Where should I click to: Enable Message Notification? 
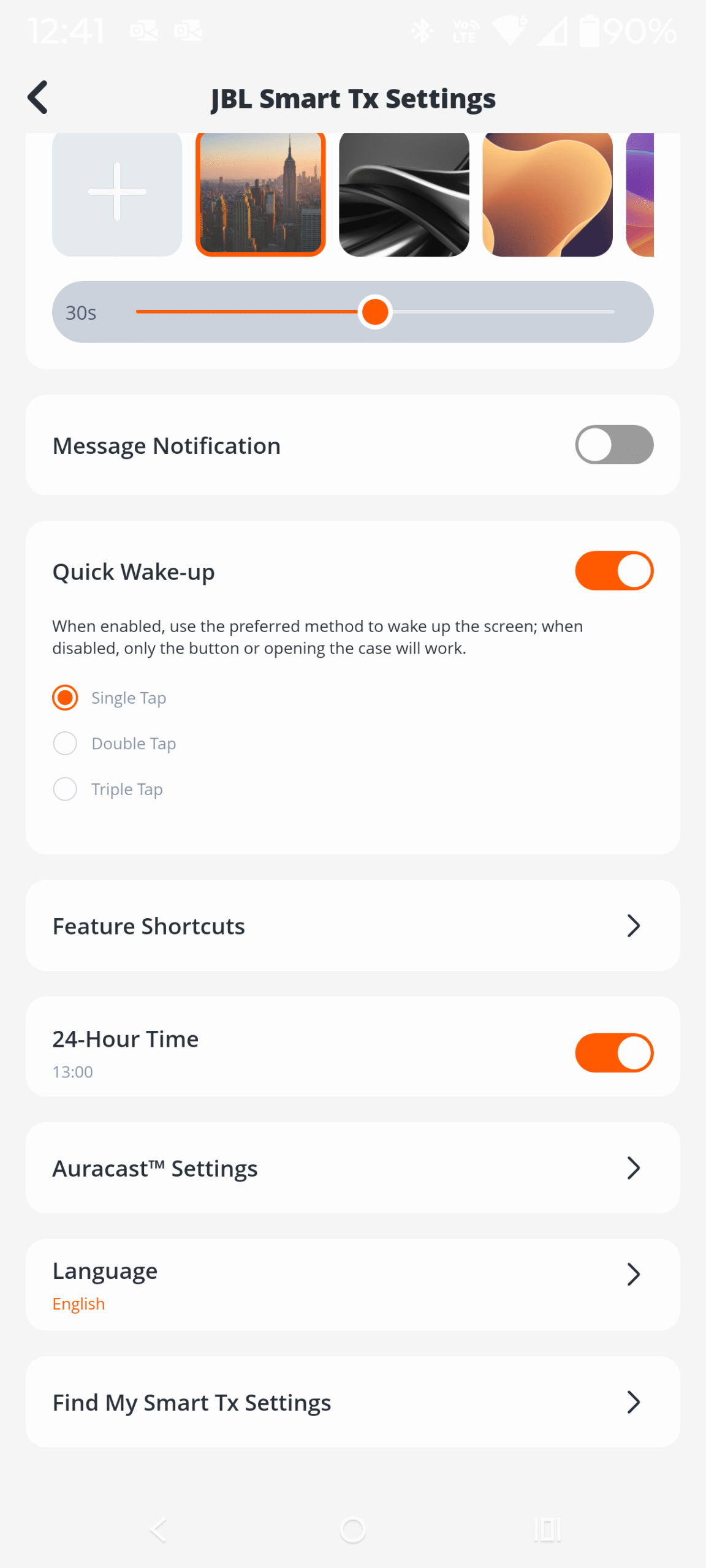tap(613, 445)
